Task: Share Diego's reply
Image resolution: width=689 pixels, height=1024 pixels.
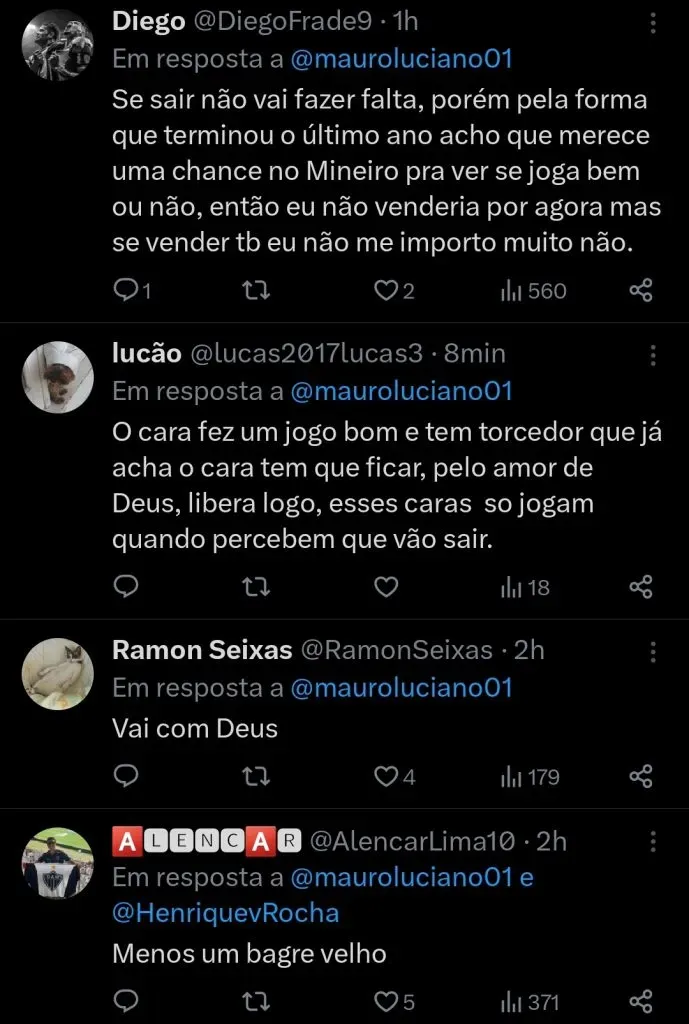Action: [x=641, y=290]
